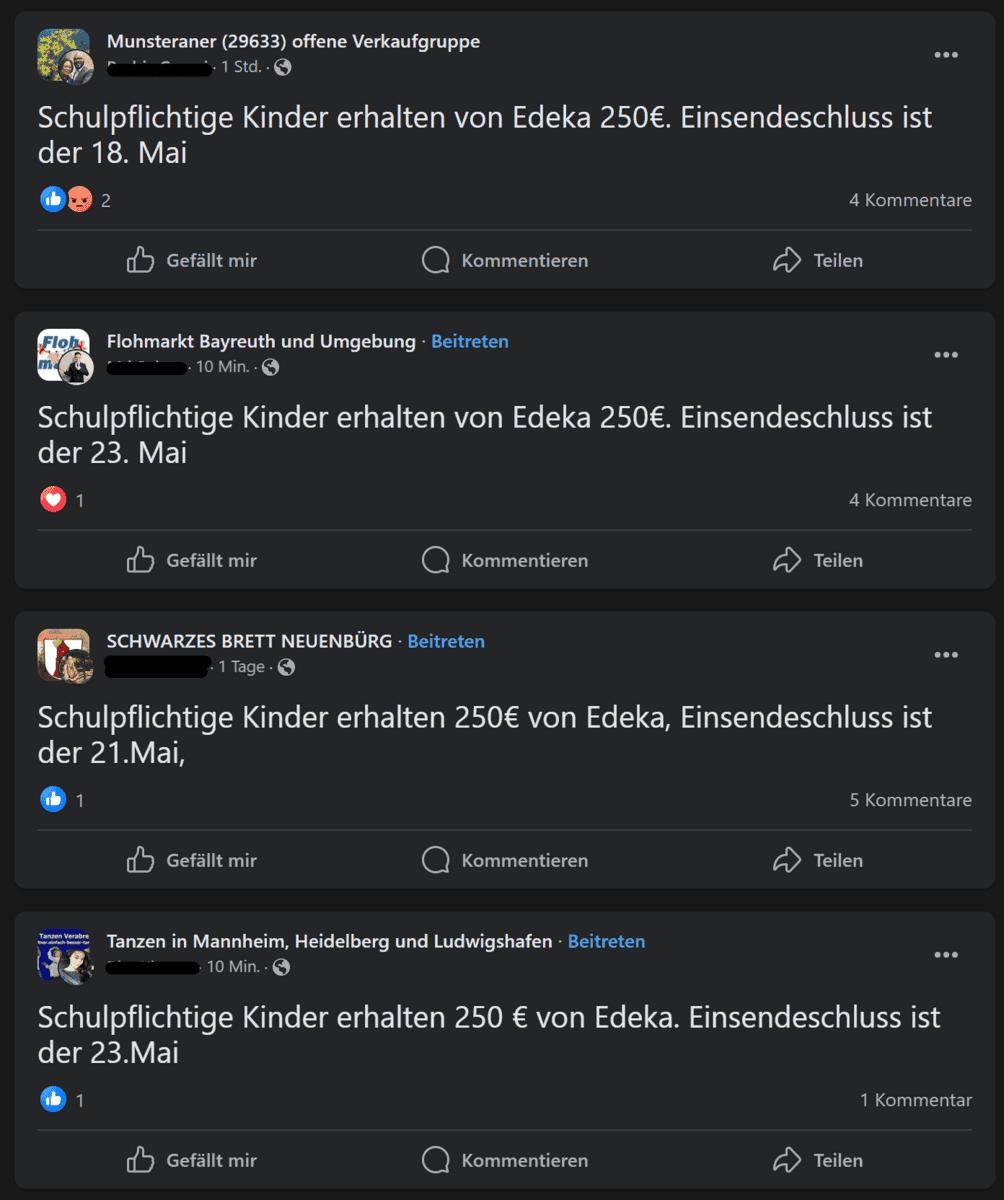
Task: View 5 Kommentare on the Neuenbürg post
Action: tap(910, 800)
